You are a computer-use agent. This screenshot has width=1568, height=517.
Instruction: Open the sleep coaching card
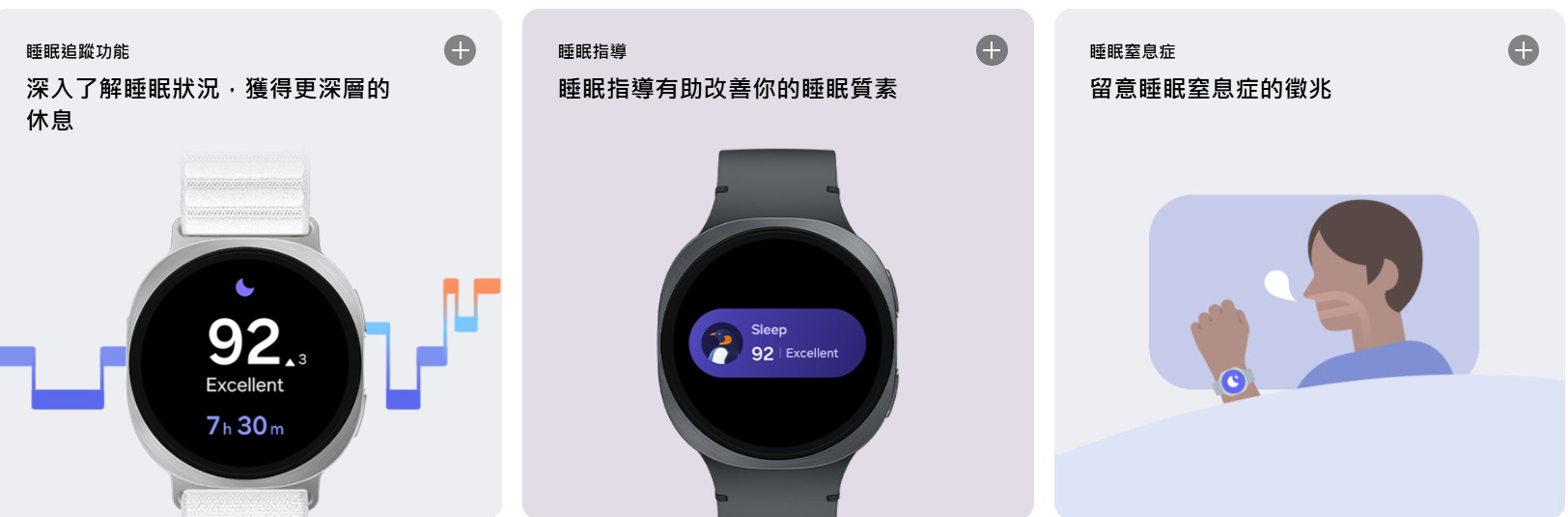[727, 89]
